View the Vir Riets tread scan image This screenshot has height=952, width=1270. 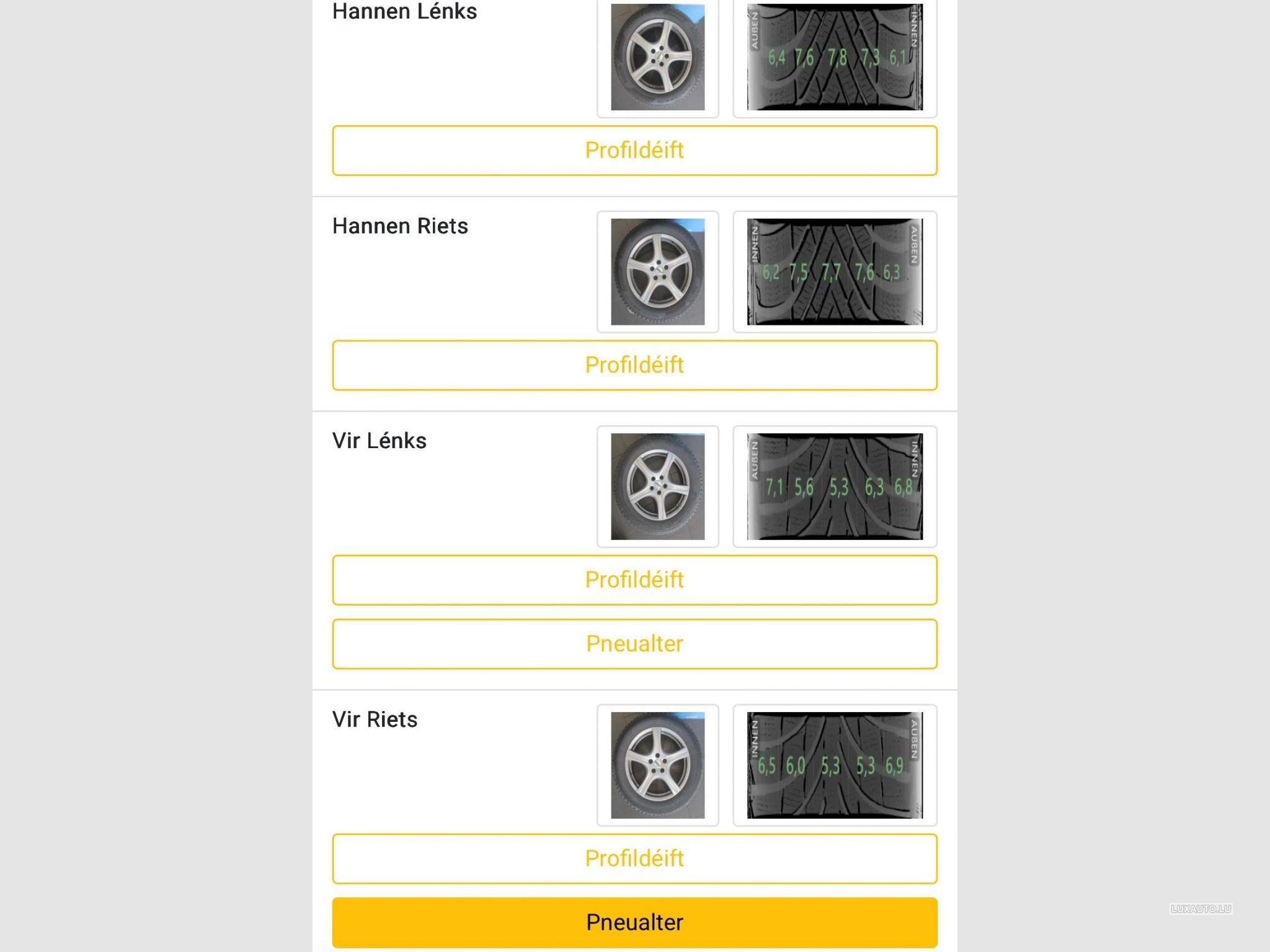(834, 765)
